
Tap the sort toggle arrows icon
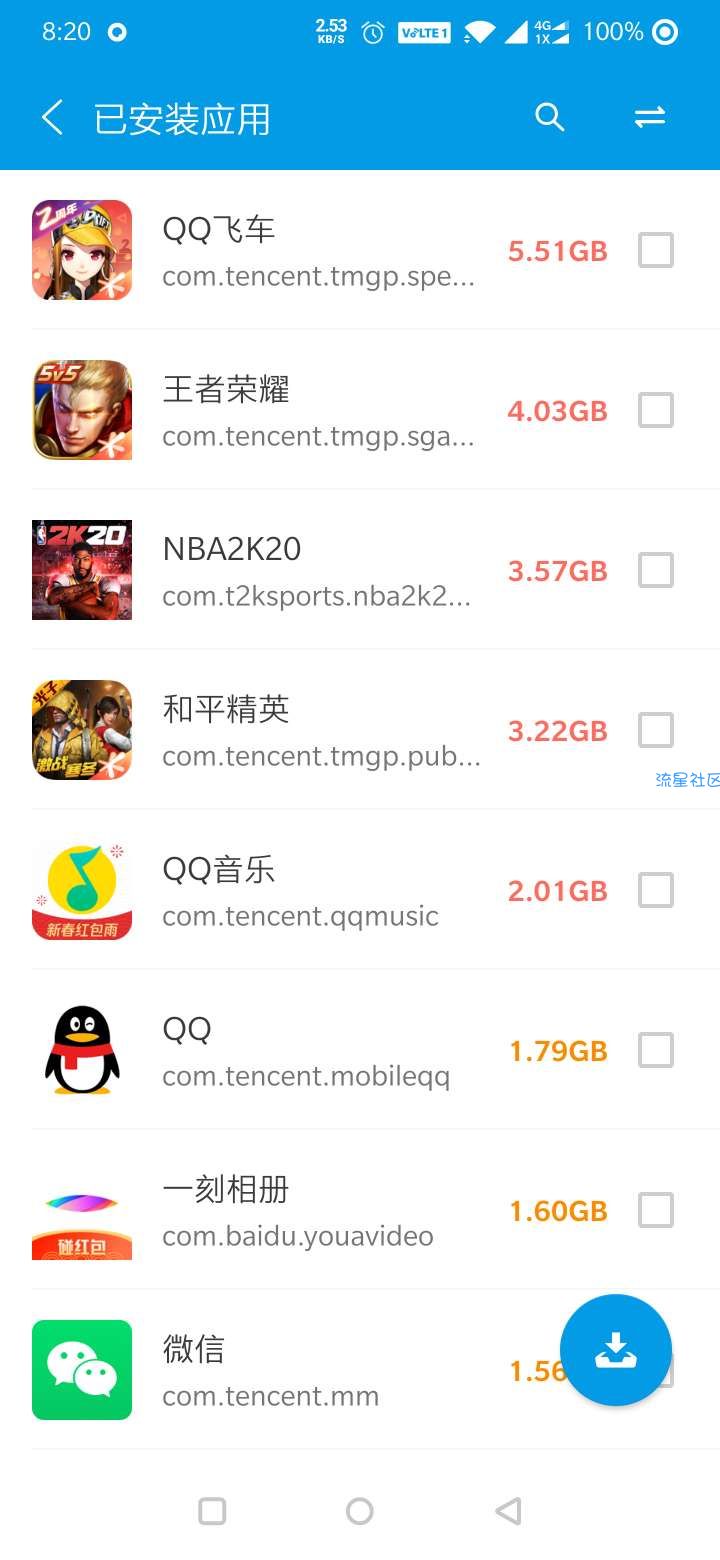650,118
